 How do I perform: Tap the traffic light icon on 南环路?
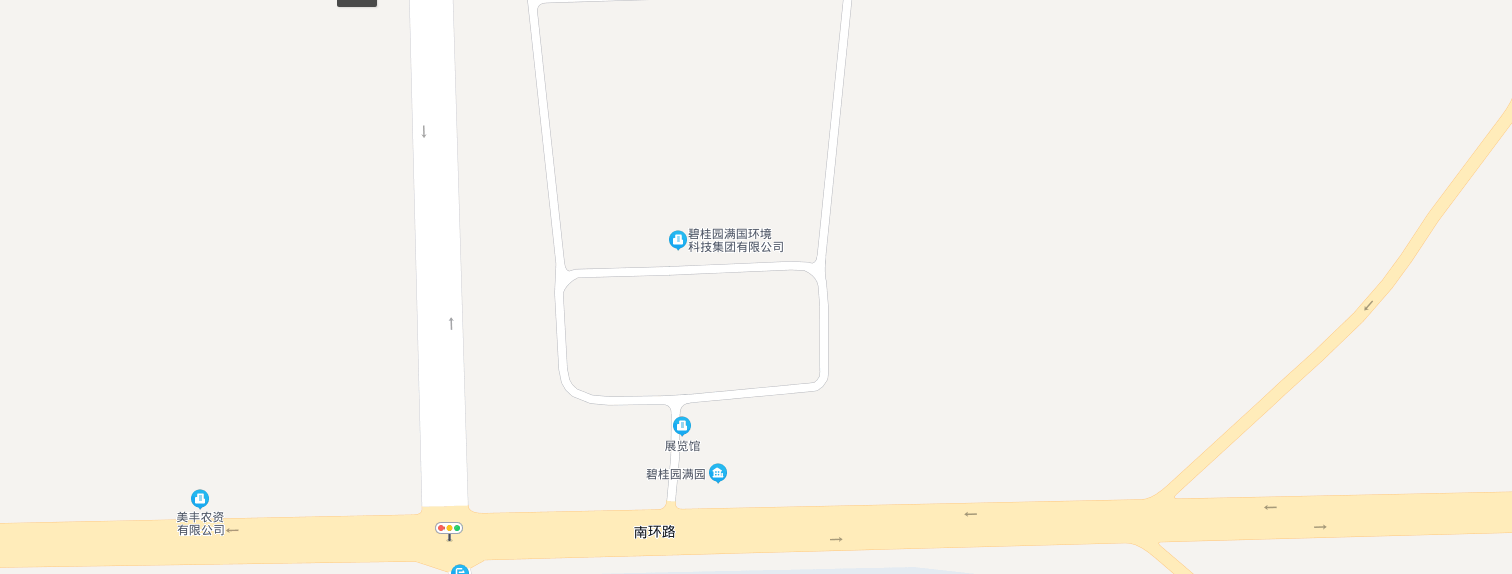[449, 529]
